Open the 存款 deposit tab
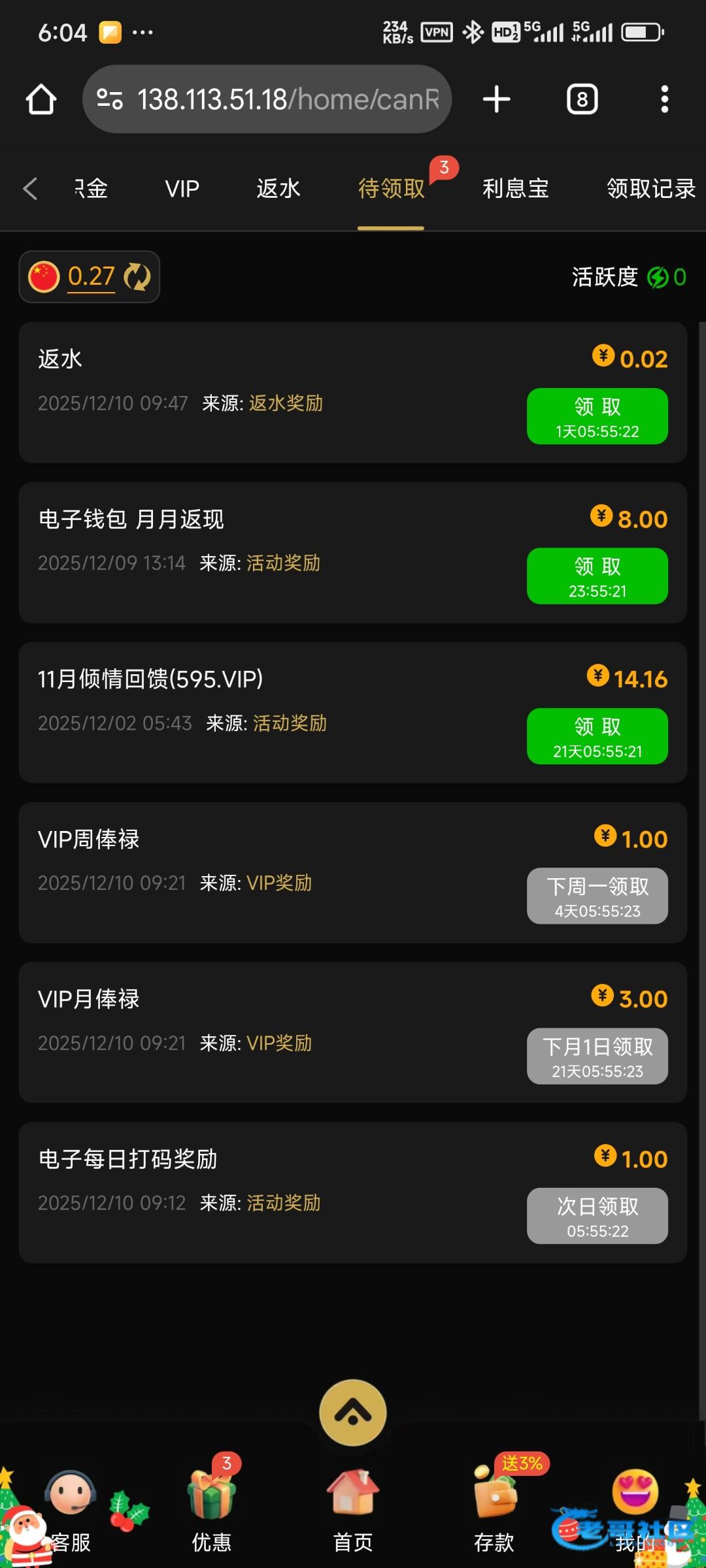Screen dimensions: 706x1568 (494, 1509)
